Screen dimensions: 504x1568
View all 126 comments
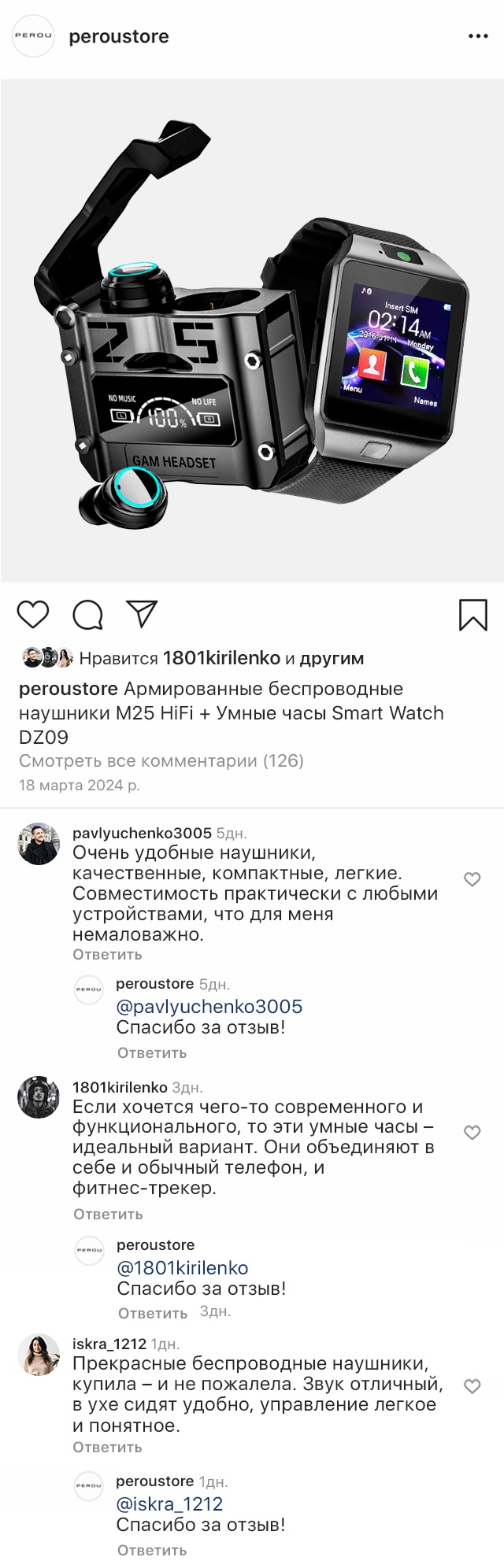[x=161, y=760]
